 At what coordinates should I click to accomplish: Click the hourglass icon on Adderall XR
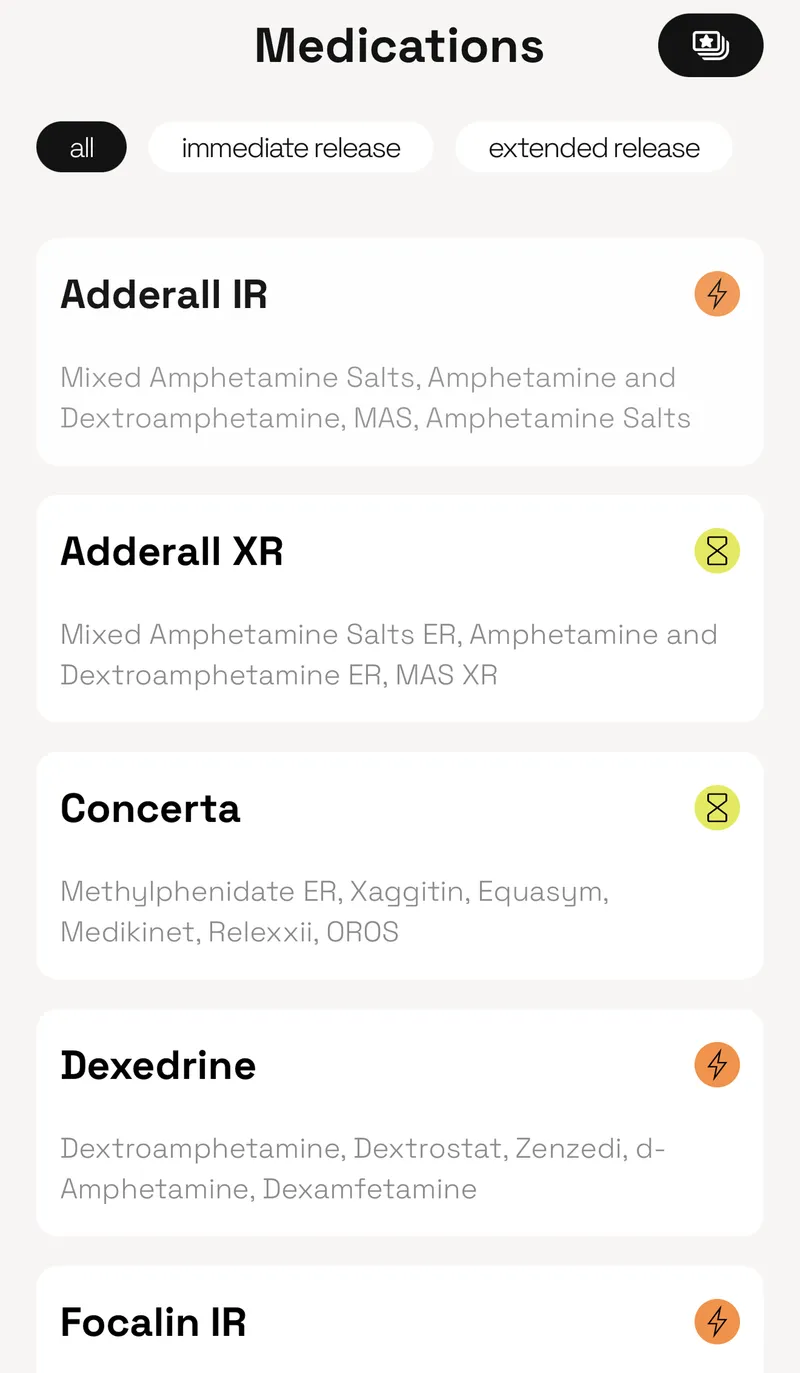(716, 550)
